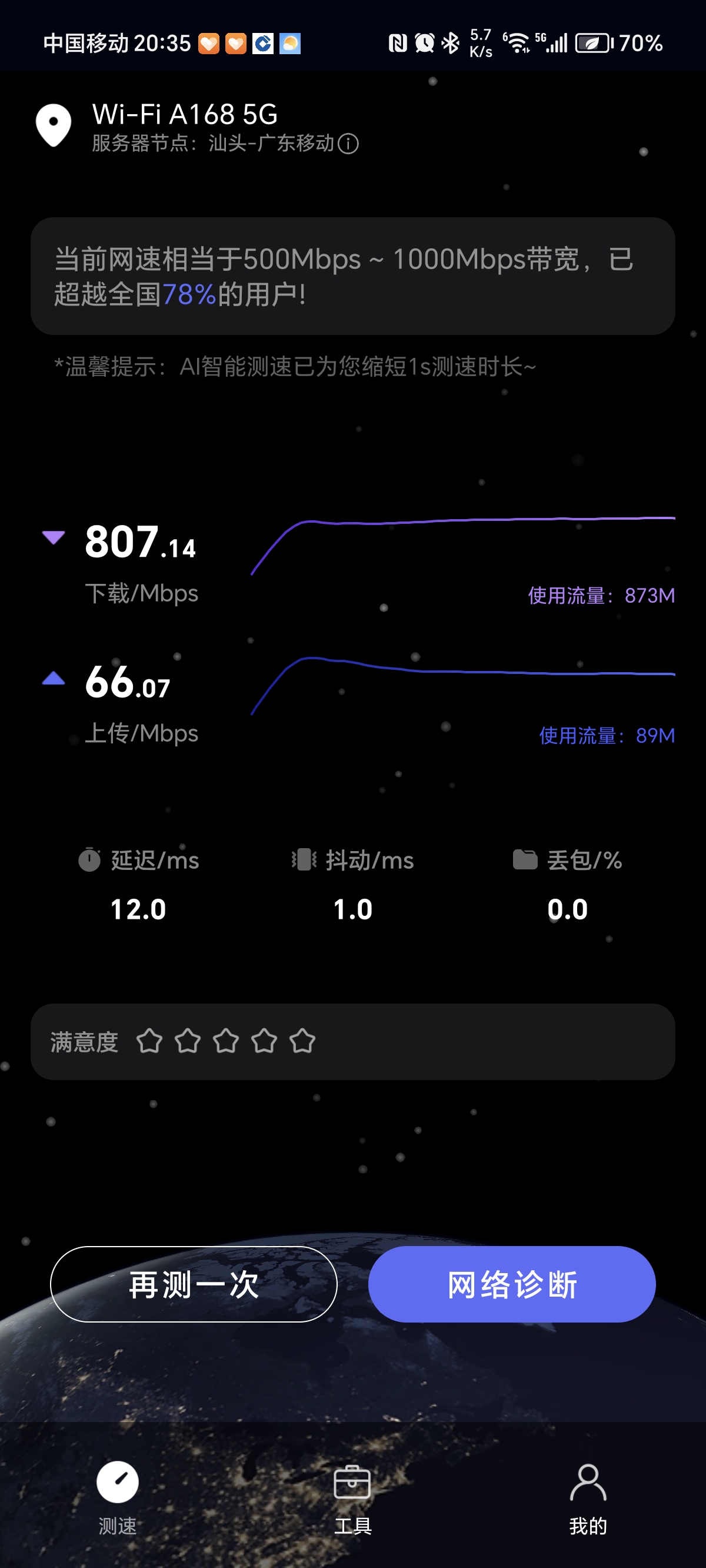This screenshot has width=706, height=1568.
Task: Rate satisfaction with the first star
Action: coord(149,1041)
